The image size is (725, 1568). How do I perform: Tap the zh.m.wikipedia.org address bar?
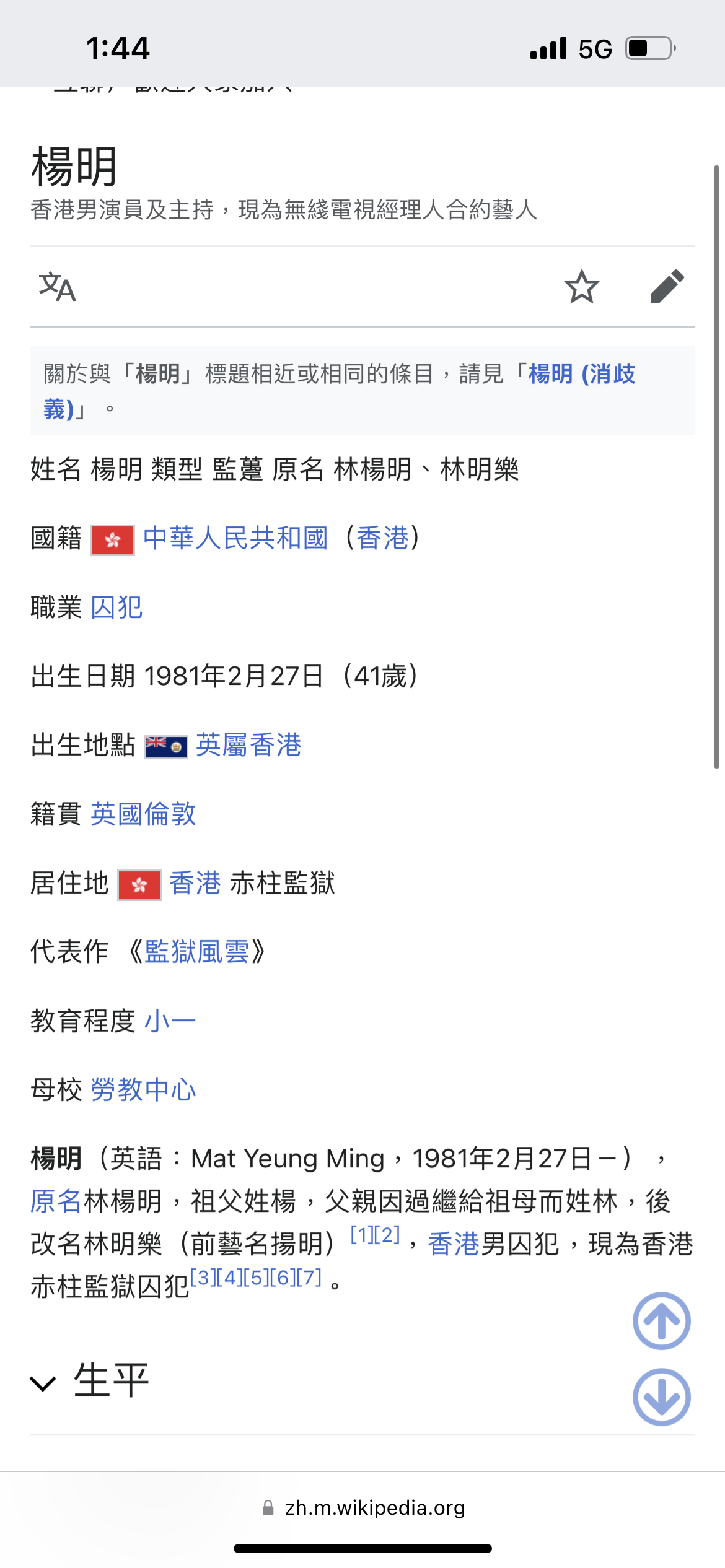click(x=374, y=1508)
